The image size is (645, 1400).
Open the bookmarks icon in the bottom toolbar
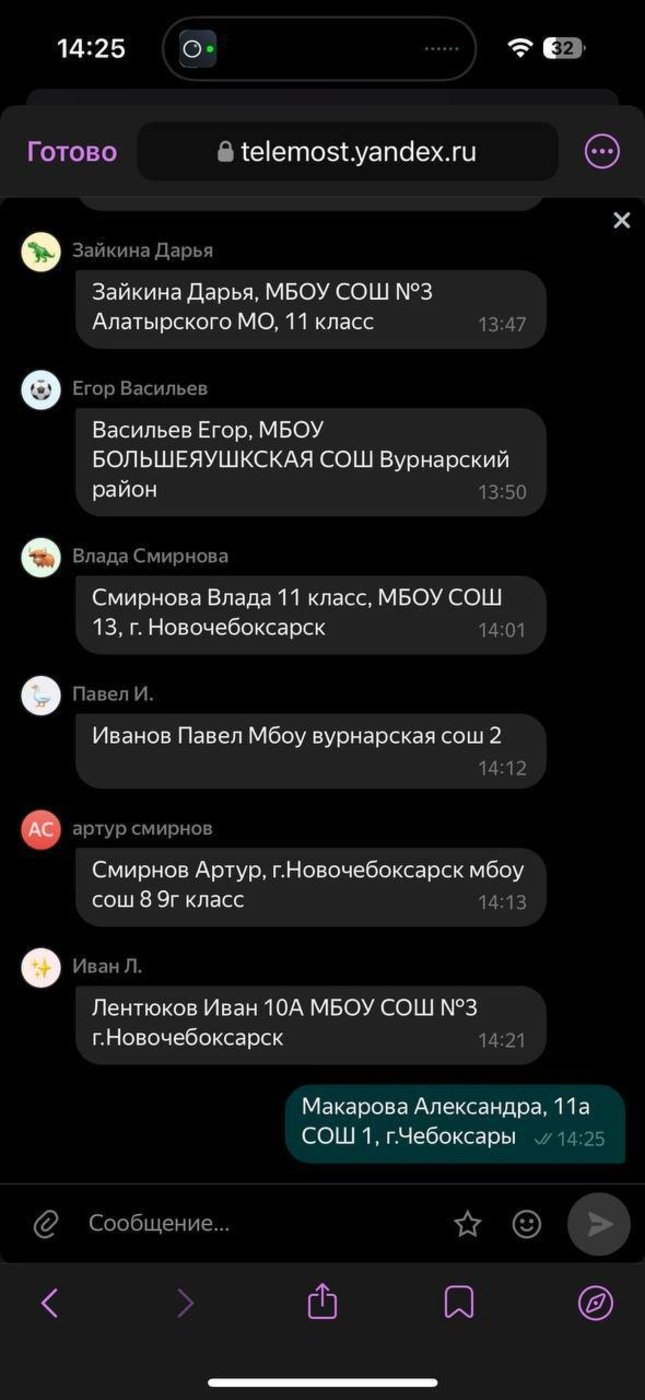(x=459, y=1303)
